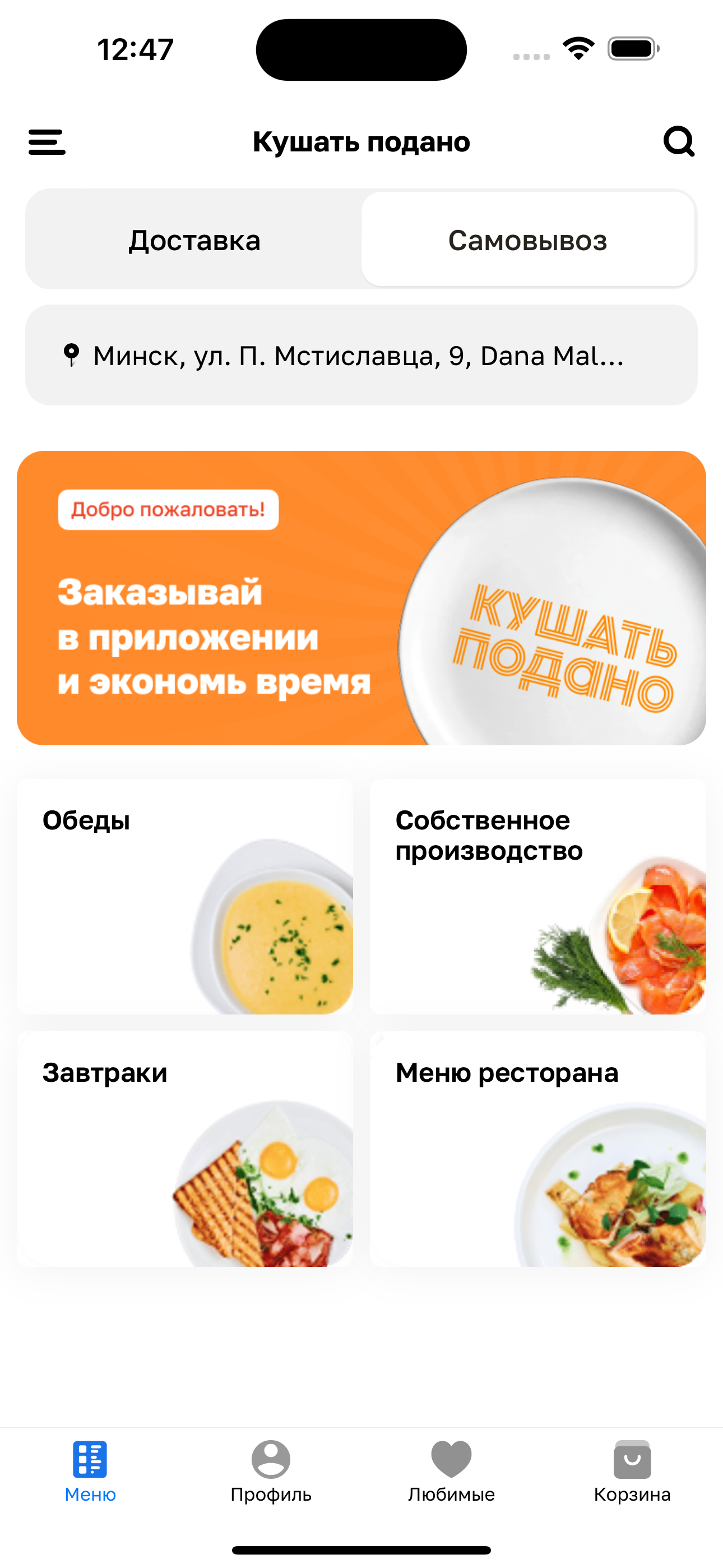Change the pickup address Минск, ул. П. Мстиславца
This screenshot has height=1568, width=723.
(x=361, y=356)
